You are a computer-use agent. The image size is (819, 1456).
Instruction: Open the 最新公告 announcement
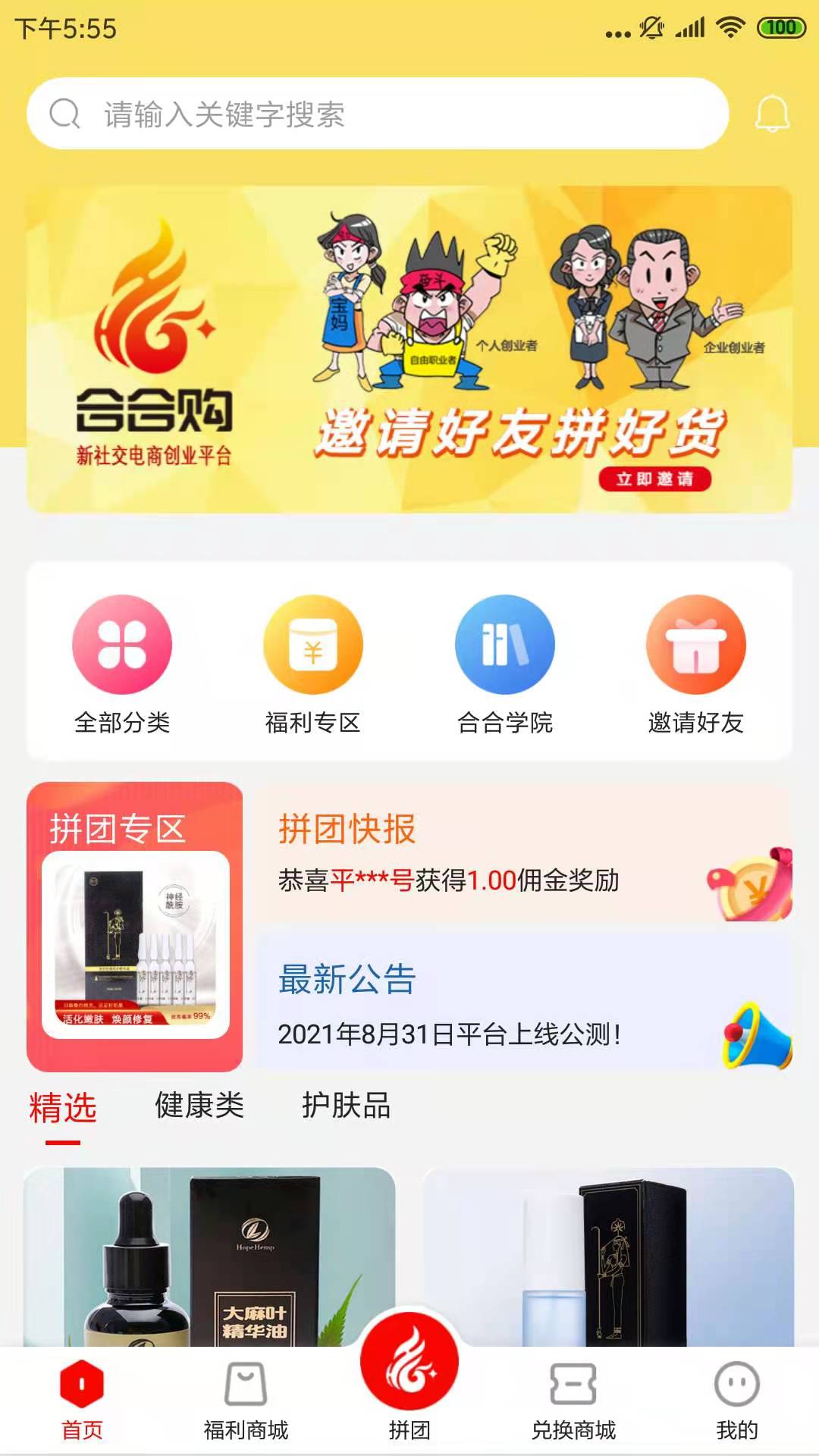523,1003
